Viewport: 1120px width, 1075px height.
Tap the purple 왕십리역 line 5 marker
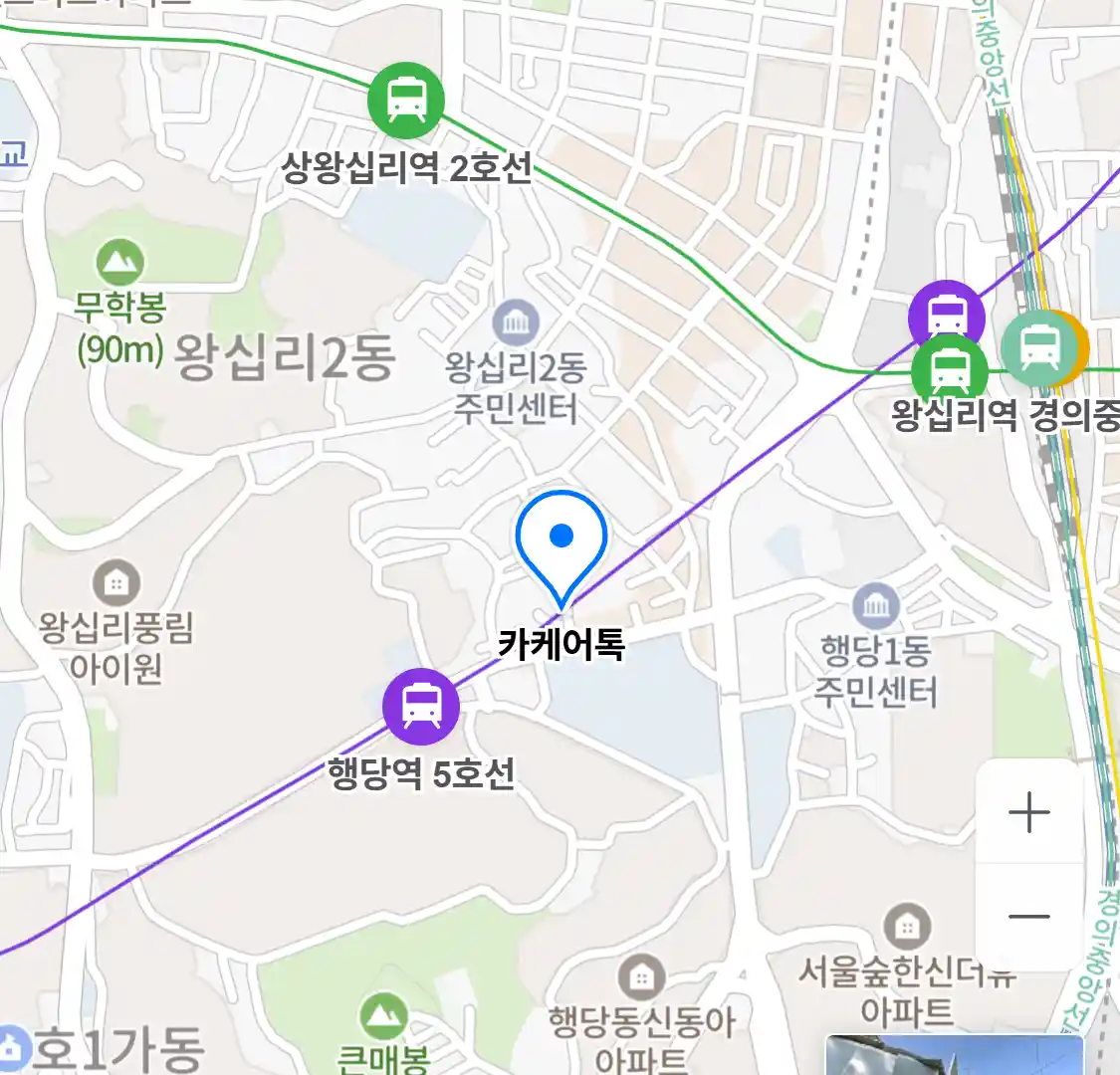point(946,314)
